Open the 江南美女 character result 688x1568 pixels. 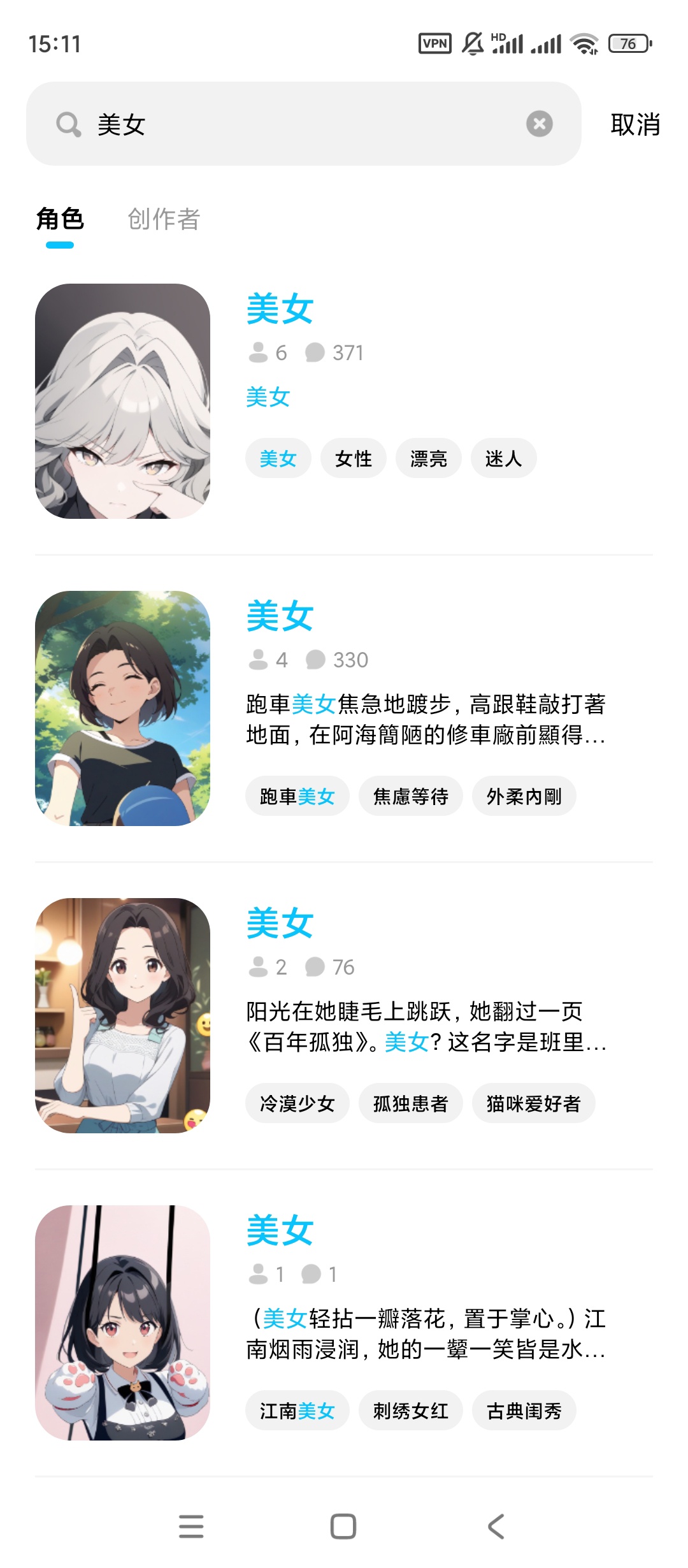pyautogui.click(x=280, y=1231)
